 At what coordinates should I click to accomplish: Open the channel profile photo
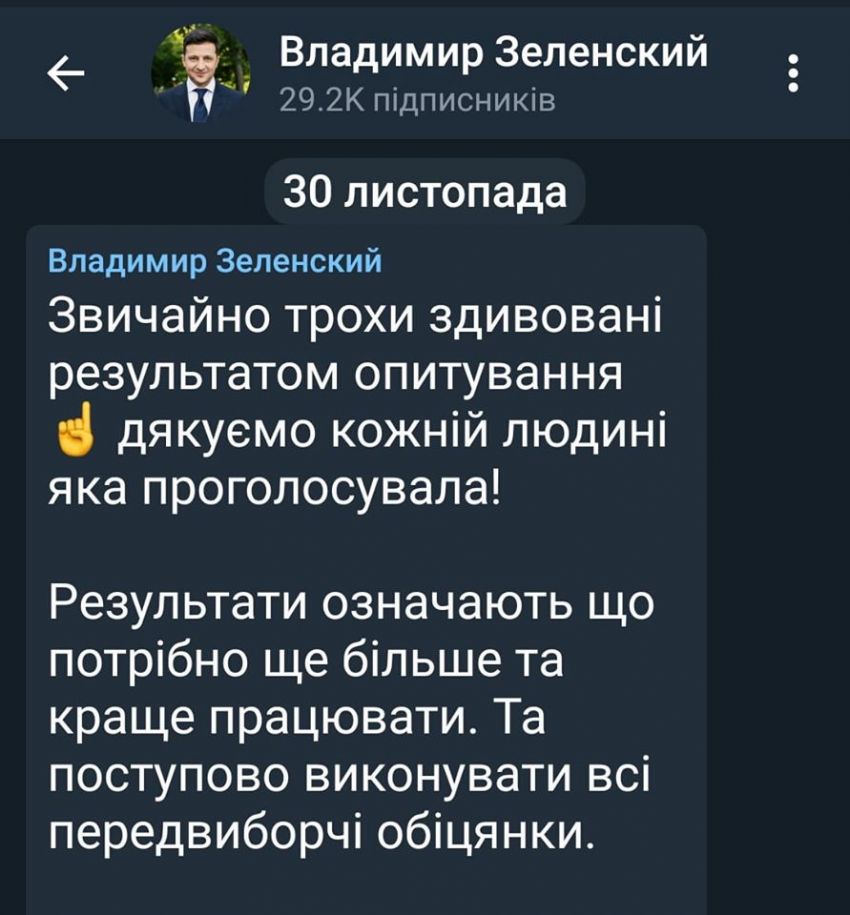click(200, 73)
